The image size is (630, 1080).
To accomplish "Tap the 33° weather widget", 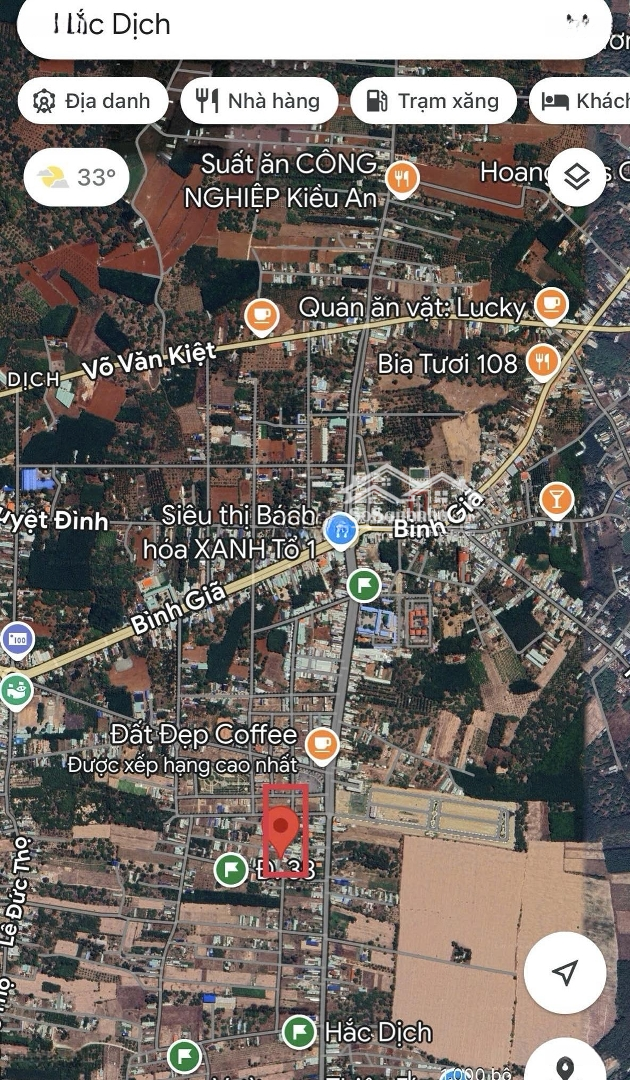I will click(x=77, y=178).
